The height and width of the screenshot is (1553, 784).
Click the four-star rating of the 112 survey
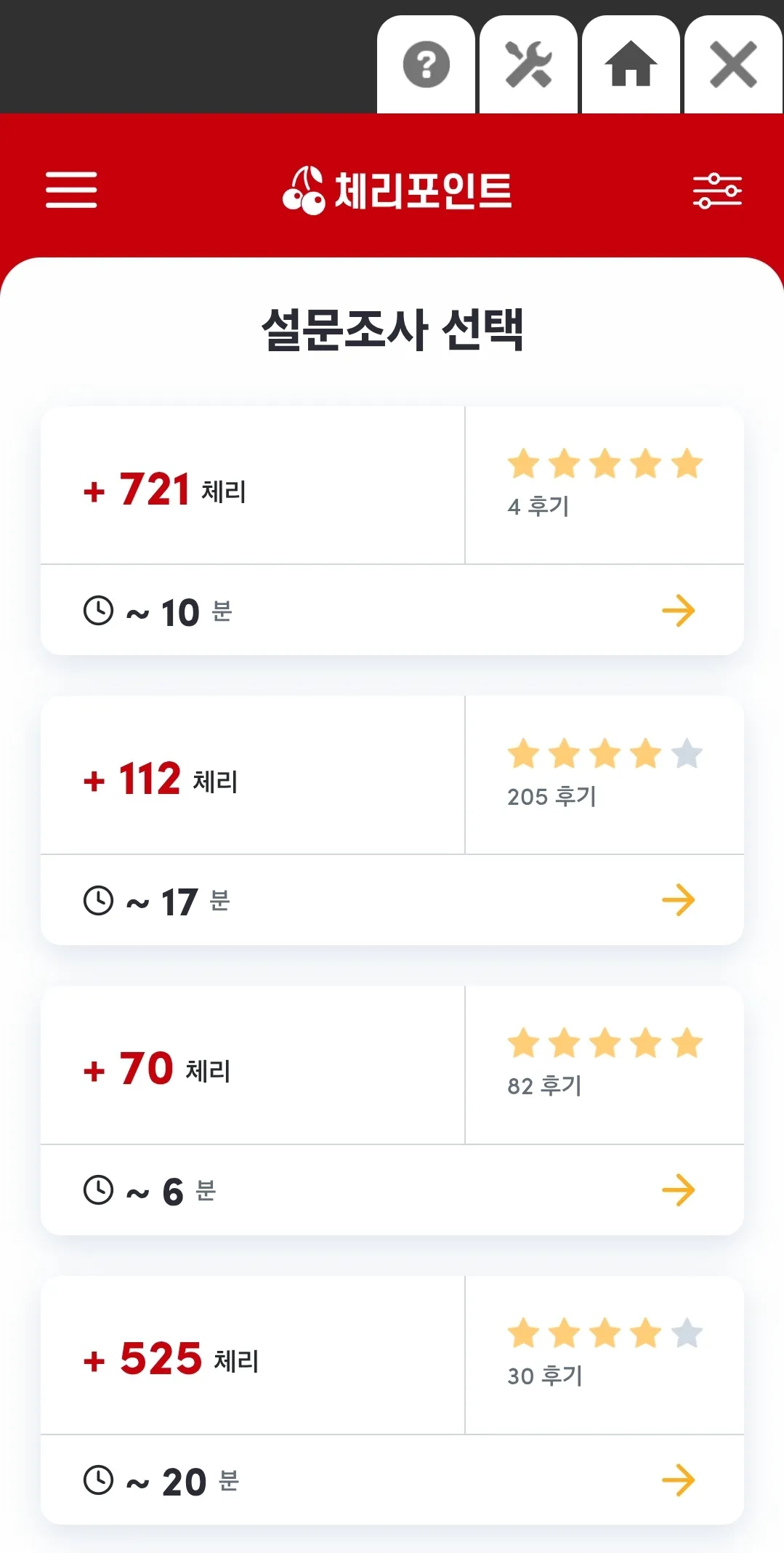click(581, 755)
